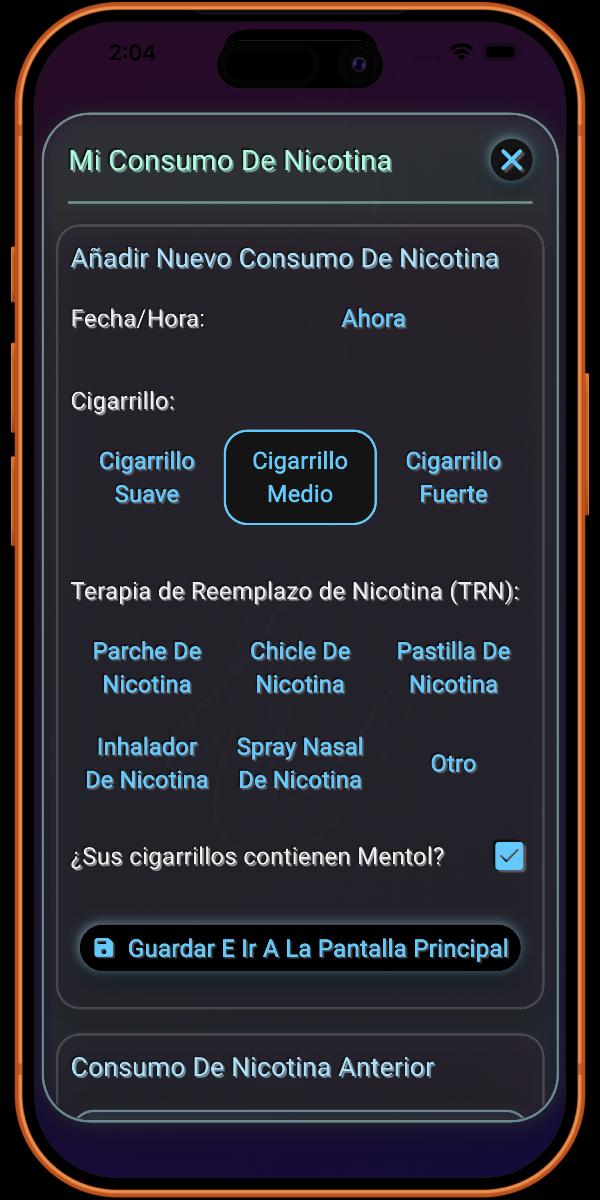Viewport: 600px width, 1200px height.
Task: Select Parche De Nicotina
Action: [x=147, y=667]
